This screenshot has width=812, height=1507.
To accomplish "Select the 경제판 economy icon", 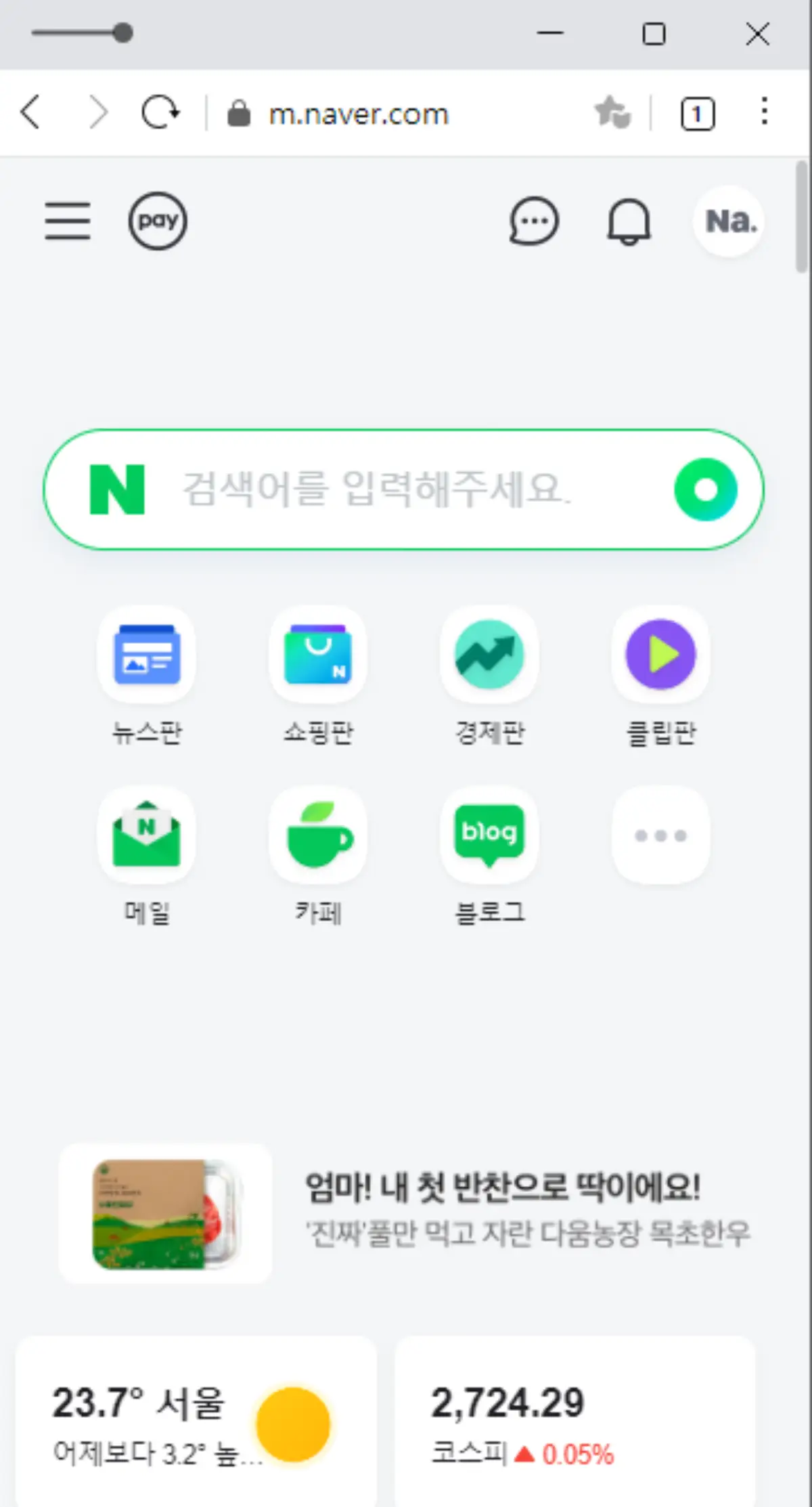I will (x=489, y=655).
